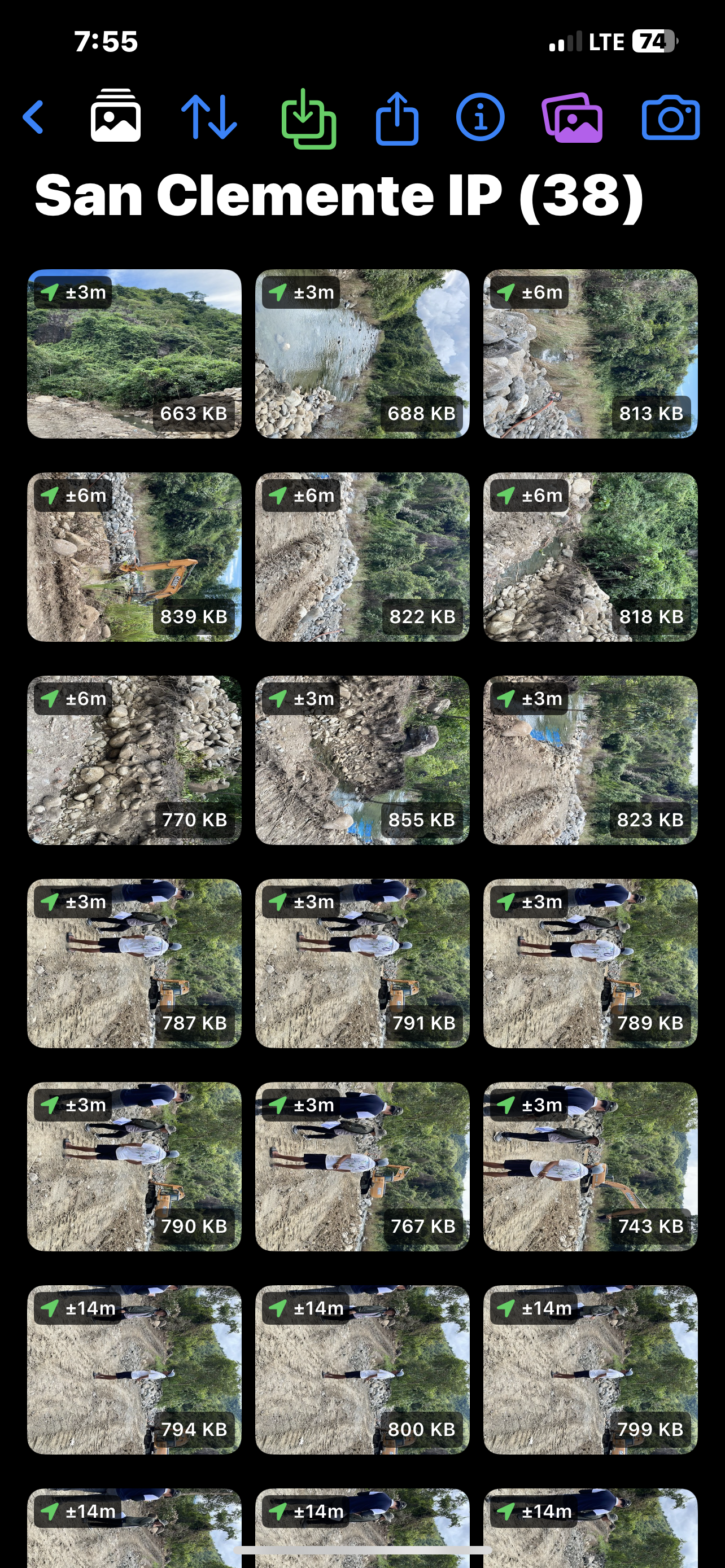Open the 767 KB photo
This screenshot has width=725, height=1568.
(362, 1166)
